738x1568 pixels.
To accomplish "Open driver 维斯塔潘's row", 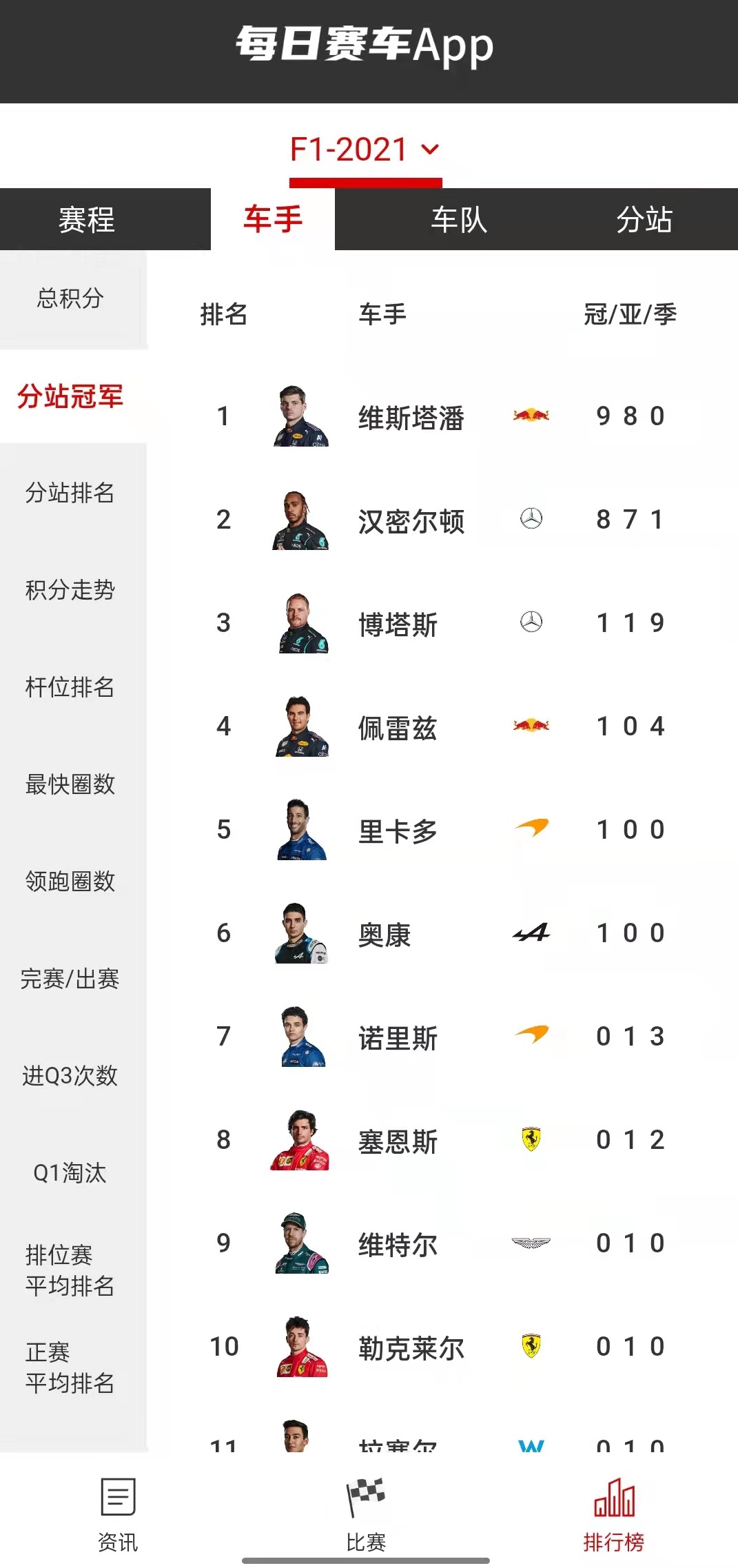I will click(x=411, y=417).
